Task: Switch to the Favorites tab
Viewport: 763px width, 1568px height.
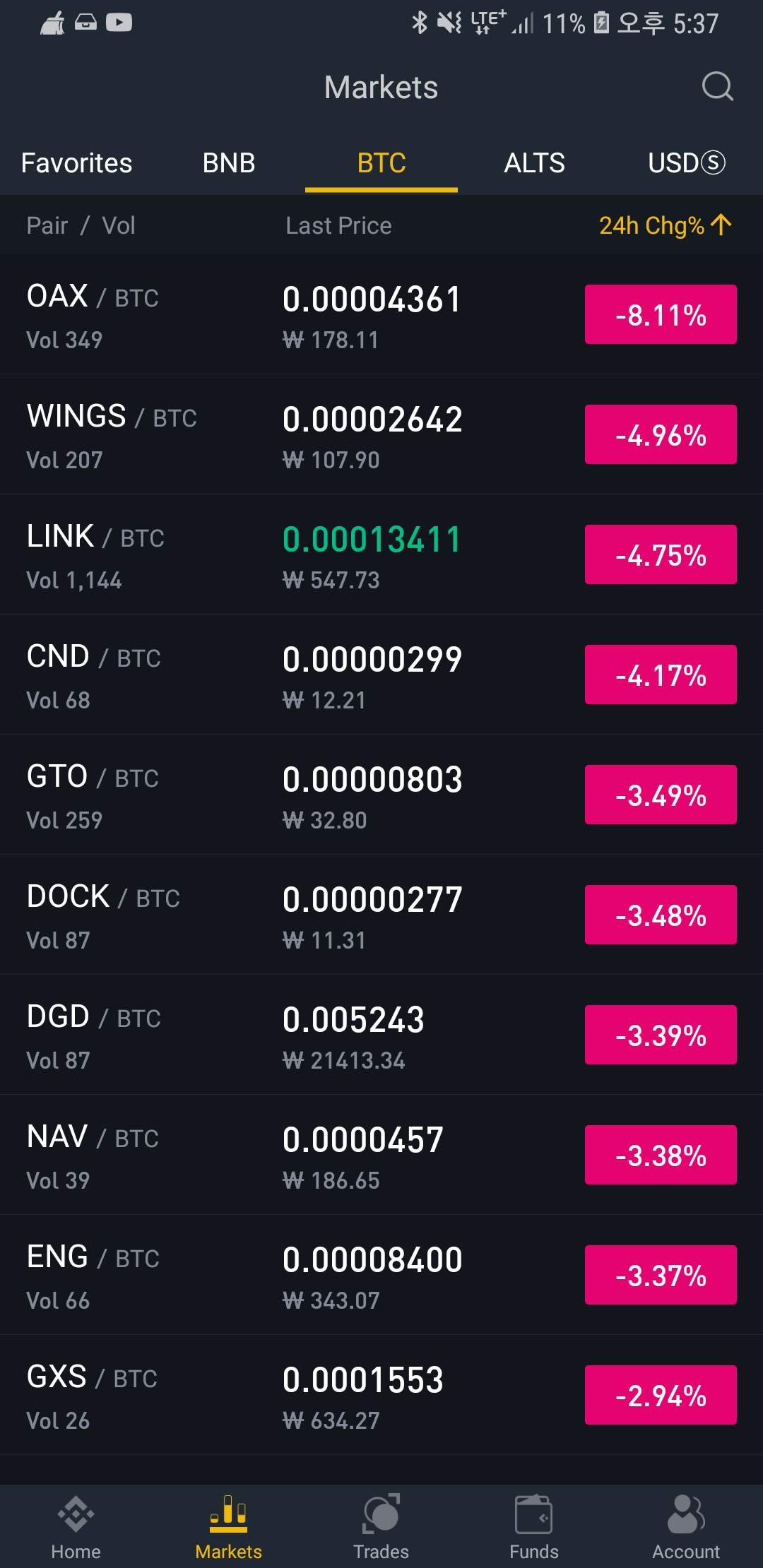Action: [x=76, y=163]
